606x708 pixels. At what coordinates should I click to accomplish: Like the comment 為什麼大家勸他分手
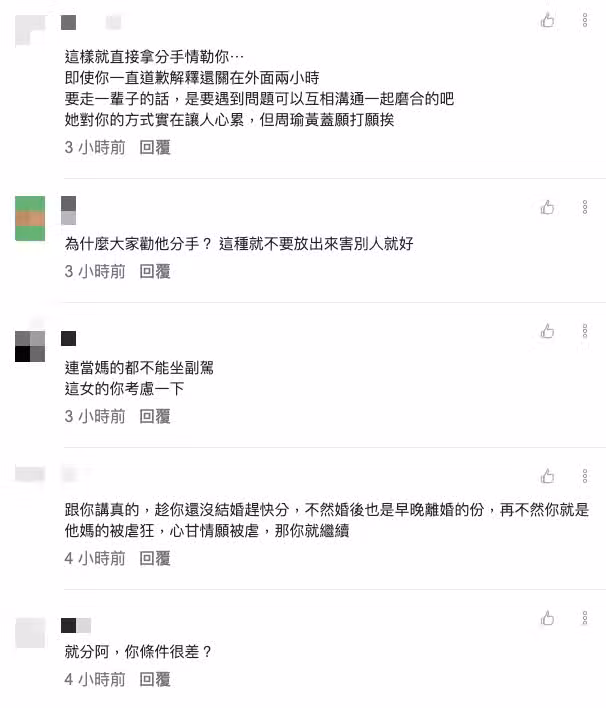tap(547, 207)
